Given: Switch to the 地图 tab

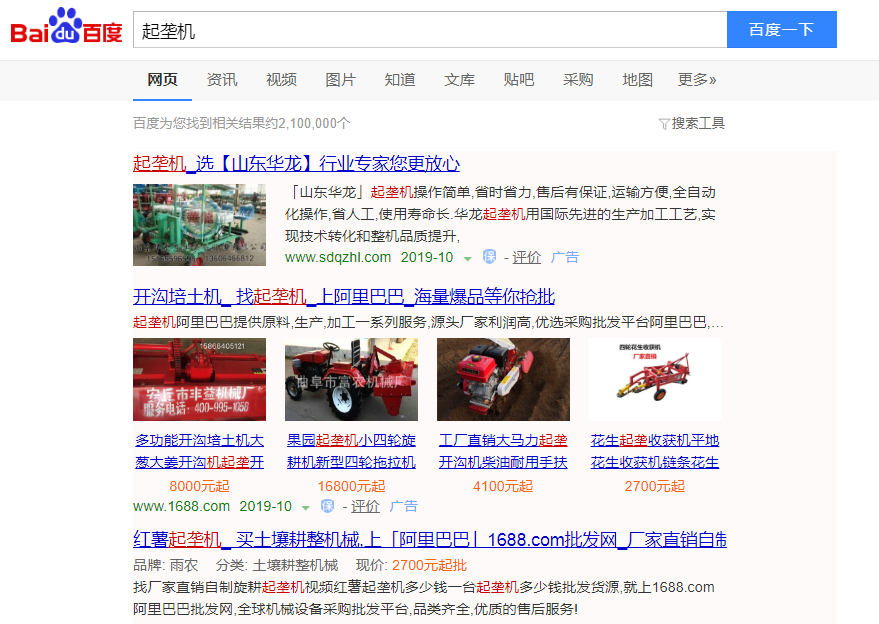Looking at the screenshot, I should pos(637,80).
